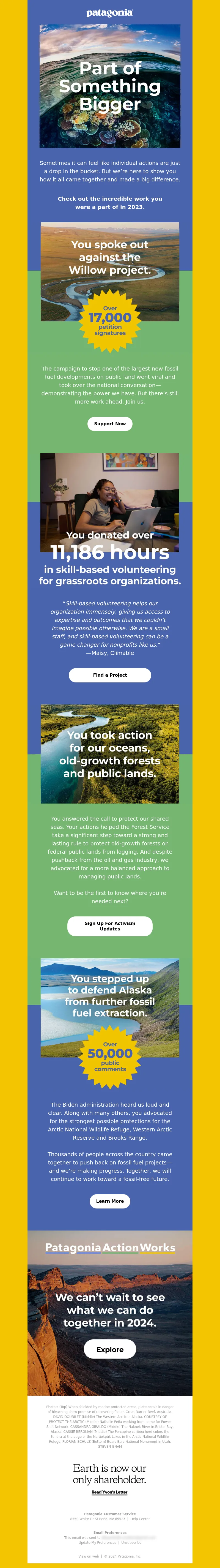The width and height of the screenshot is (220, 1568).
Task: Sign up for activism updates
Action: (109, 926)
